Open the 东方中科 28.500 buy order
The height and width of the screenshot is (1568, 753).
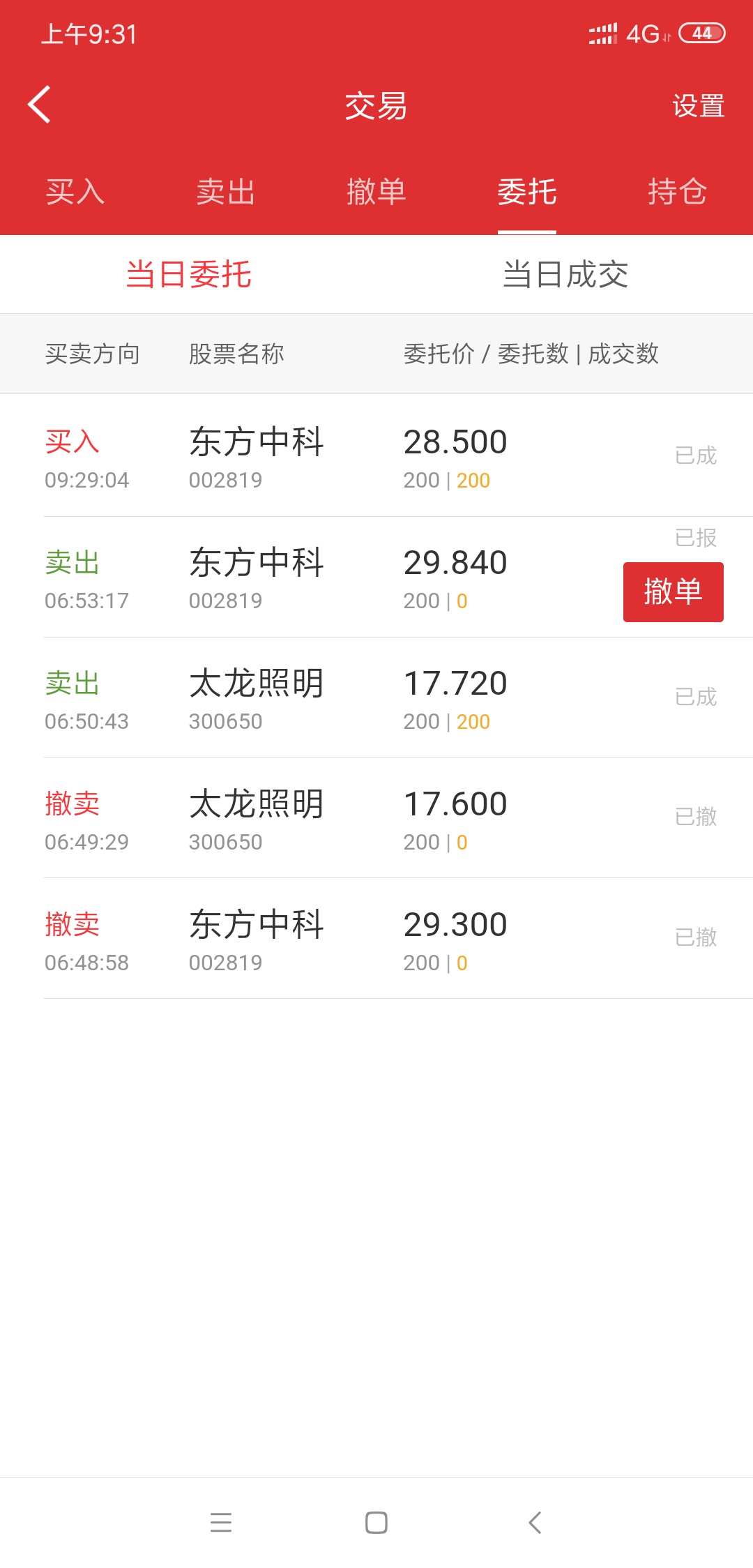(376, 455)
